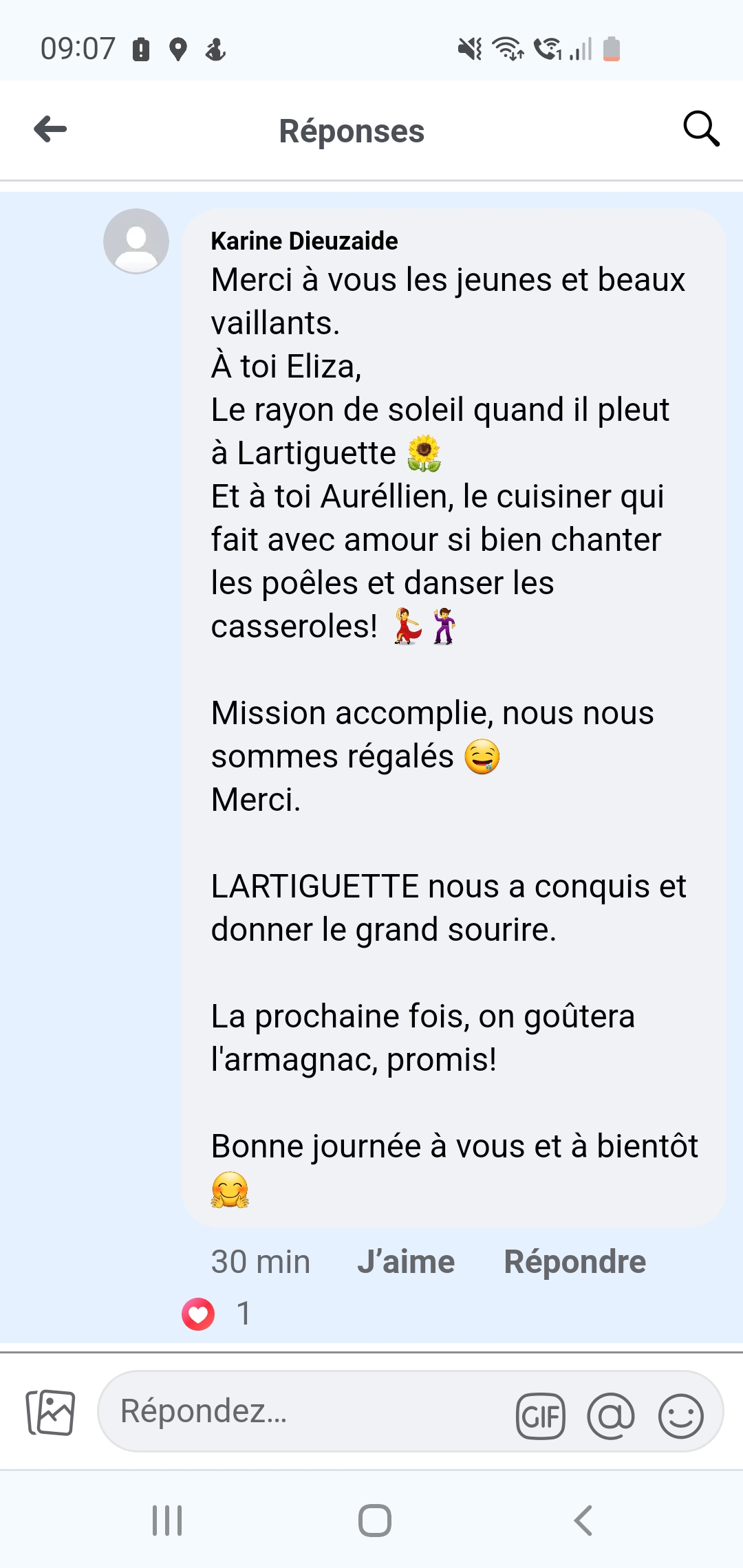The image size is (743, 1568).
Task: Mention someone with the @ icon
Action: [611, 1416]
